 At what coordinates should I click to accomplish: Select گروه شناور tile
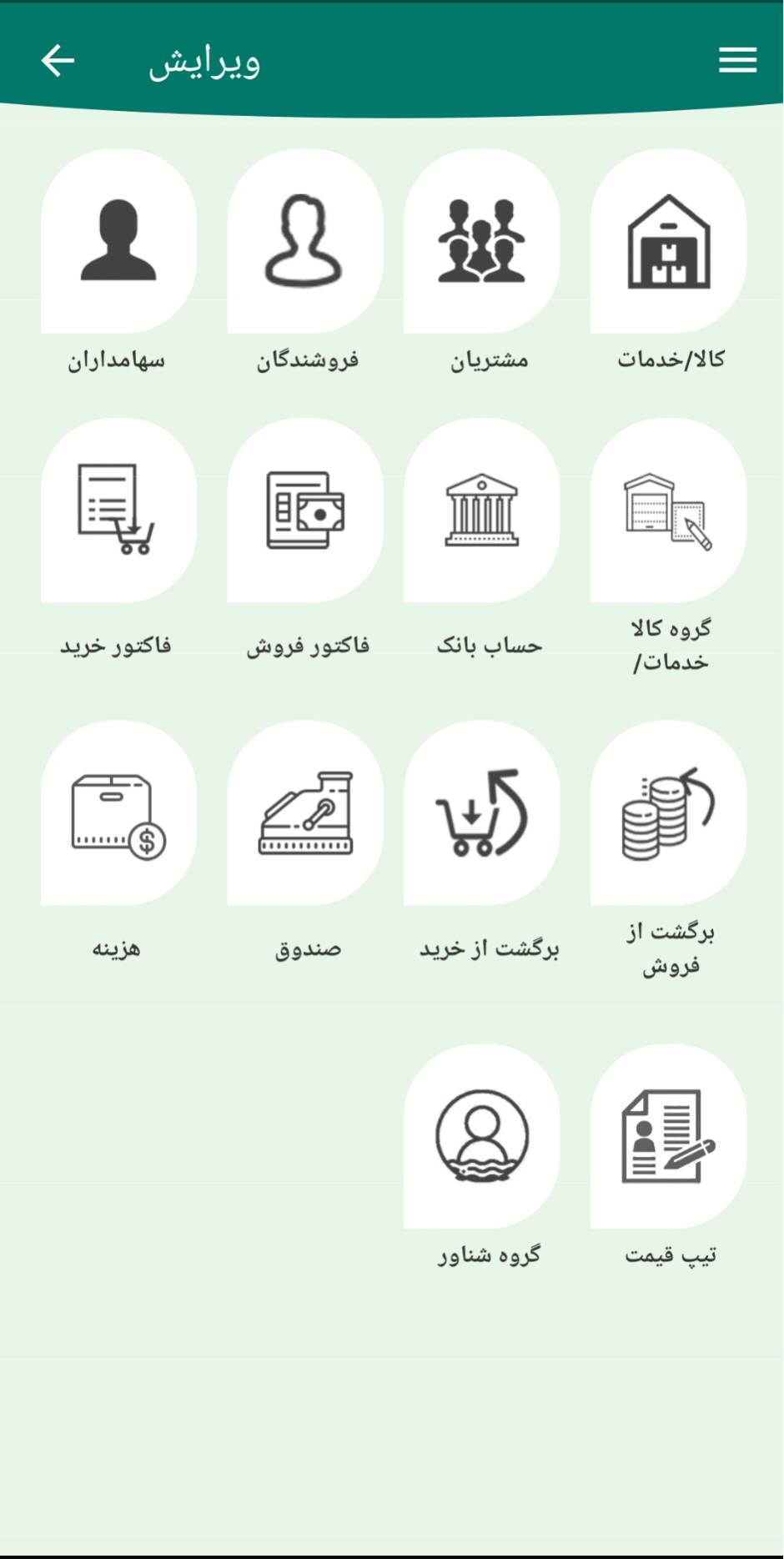click(x=482, y=1136)
